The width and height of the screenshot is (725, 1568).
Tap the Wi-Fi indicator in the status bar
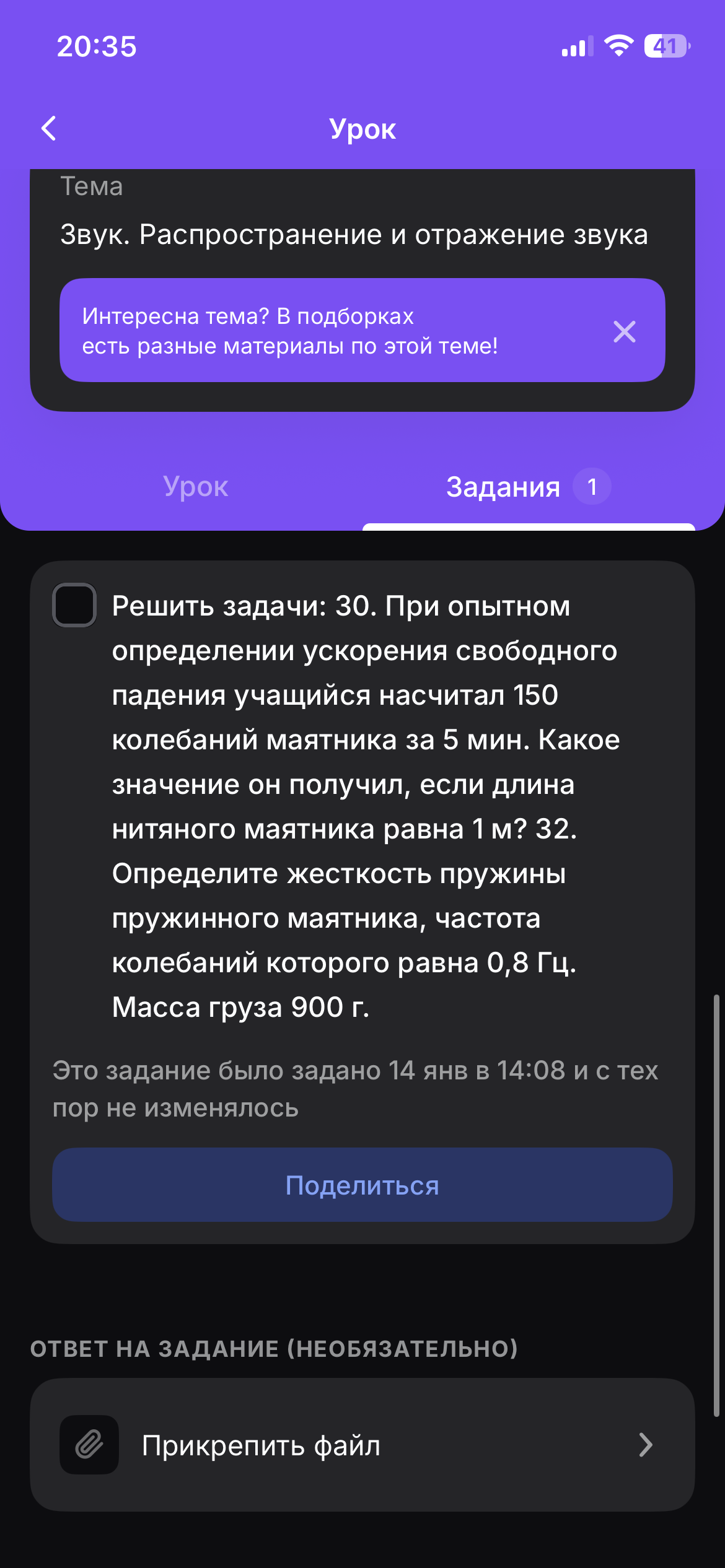[618, 45]
